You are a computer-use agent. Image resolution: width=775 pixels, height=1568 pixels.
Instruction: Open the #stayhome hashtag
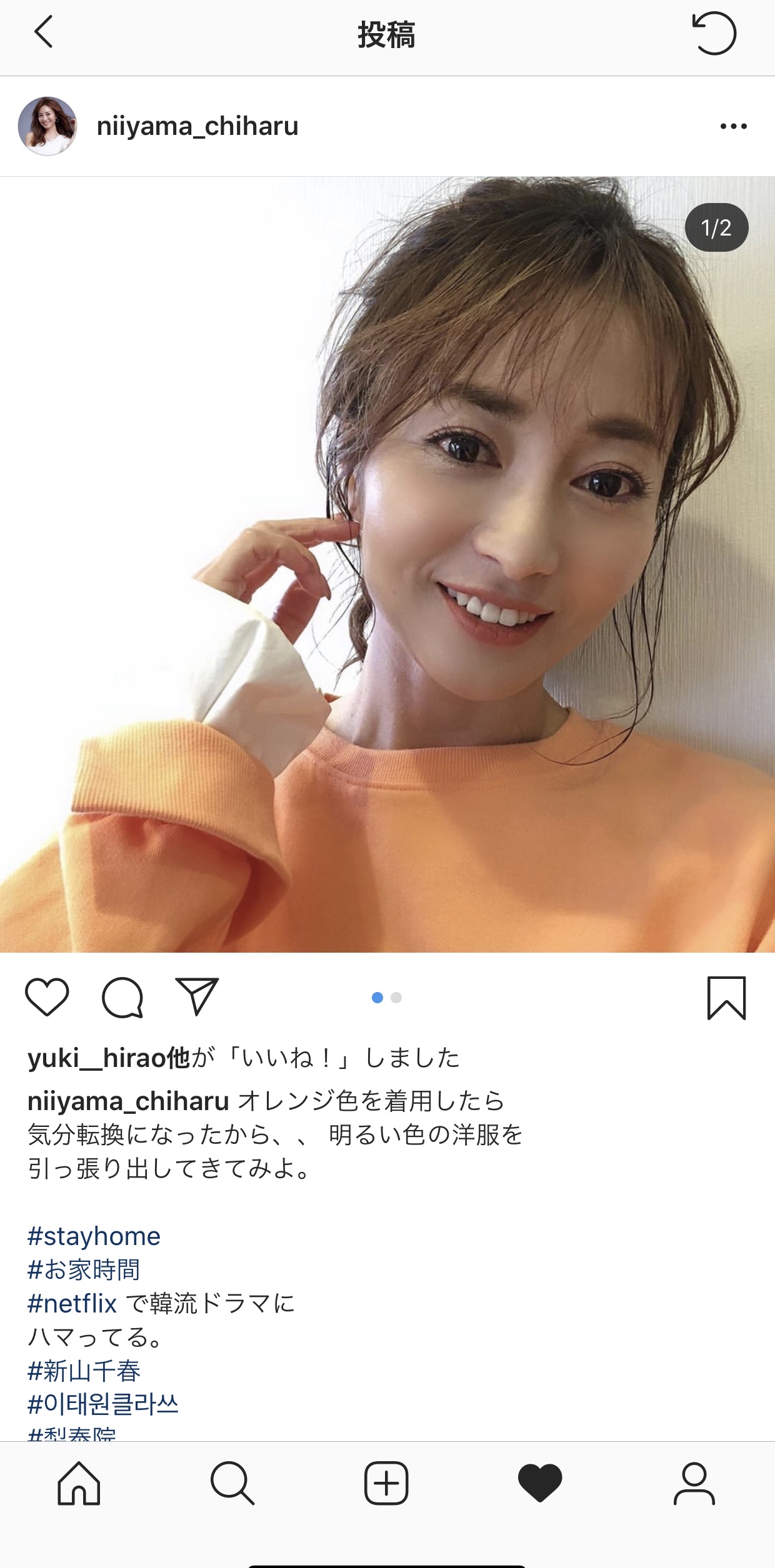click(x=94, y=1236)
